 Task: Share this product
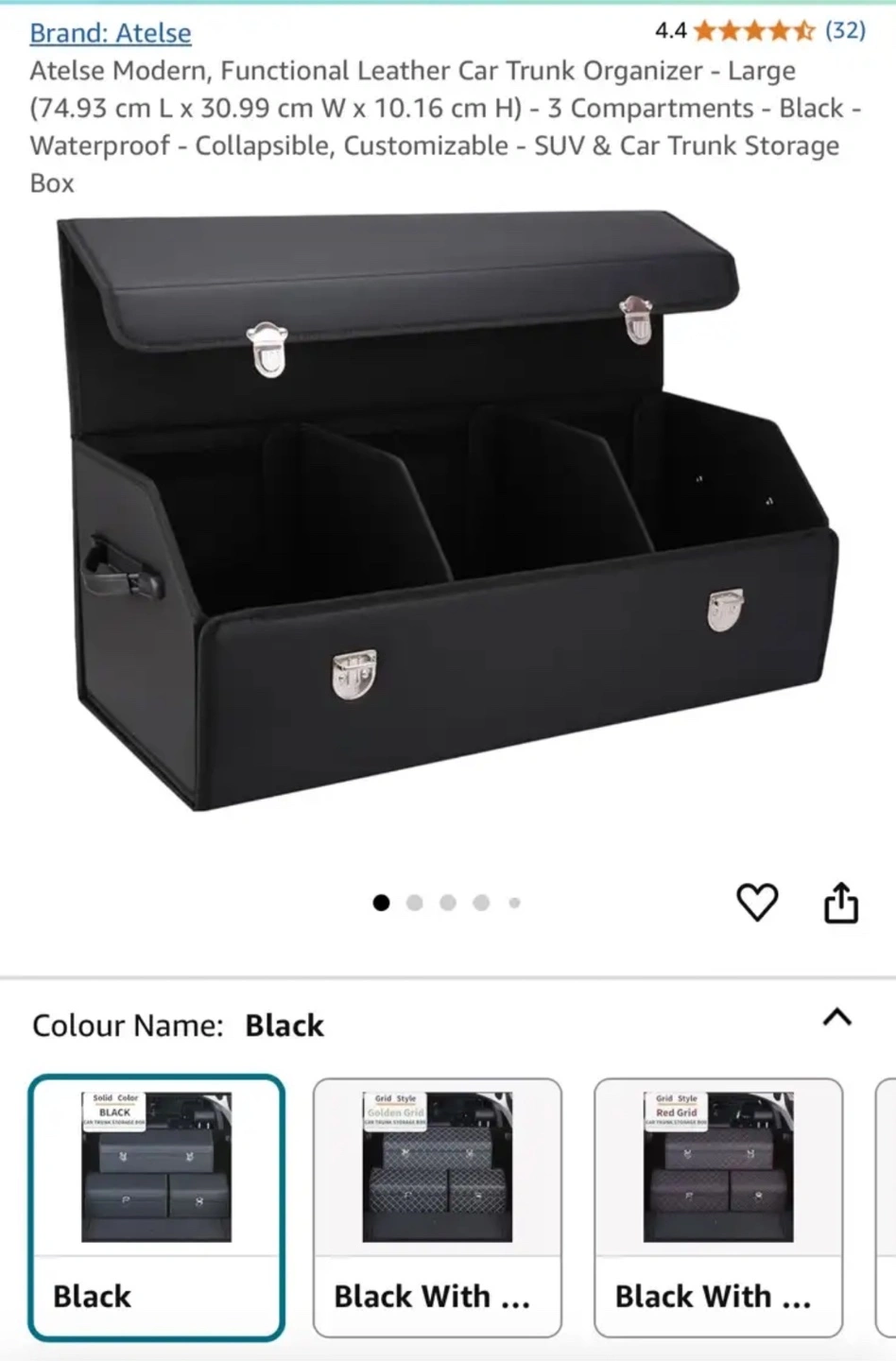point(840,903)
